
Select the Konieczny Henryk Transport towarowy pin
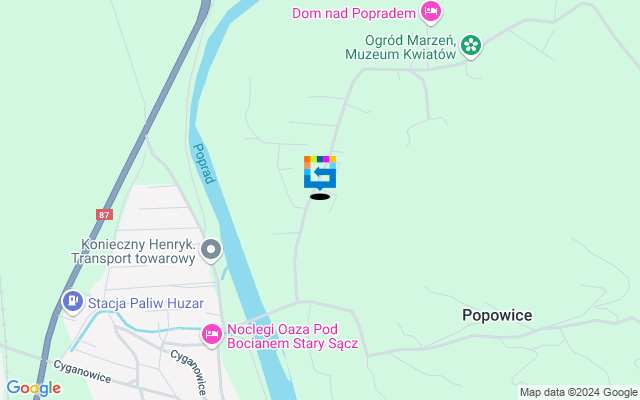pyautogui.click(x=210, y=248)
